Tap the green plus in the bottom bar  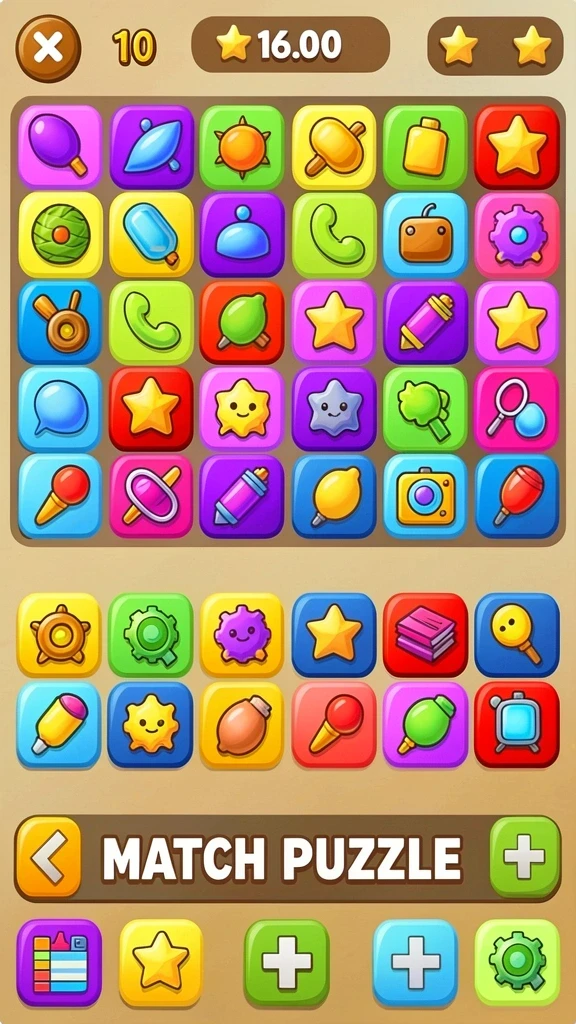tap(287, 962)
